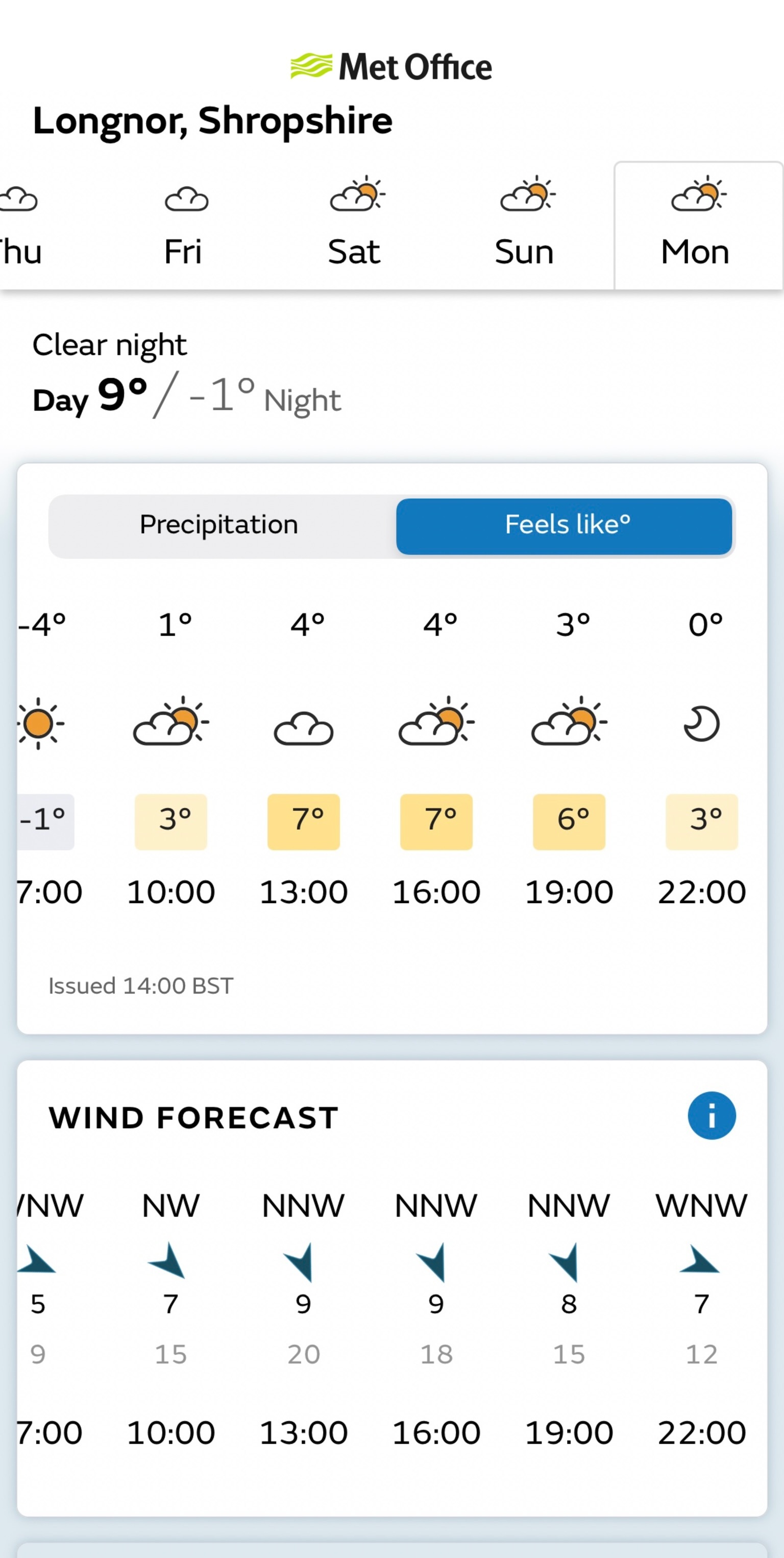Screen dimensions: 784x1558
Task: Open the Sat forecast tab
Action: coord(355,226)
